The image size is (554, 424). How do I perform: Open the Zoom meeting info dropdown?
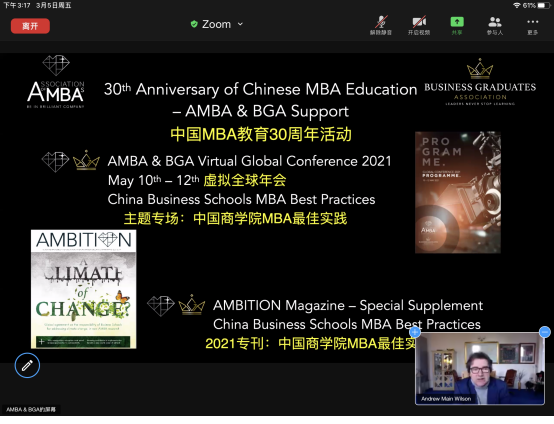(217, 24)
